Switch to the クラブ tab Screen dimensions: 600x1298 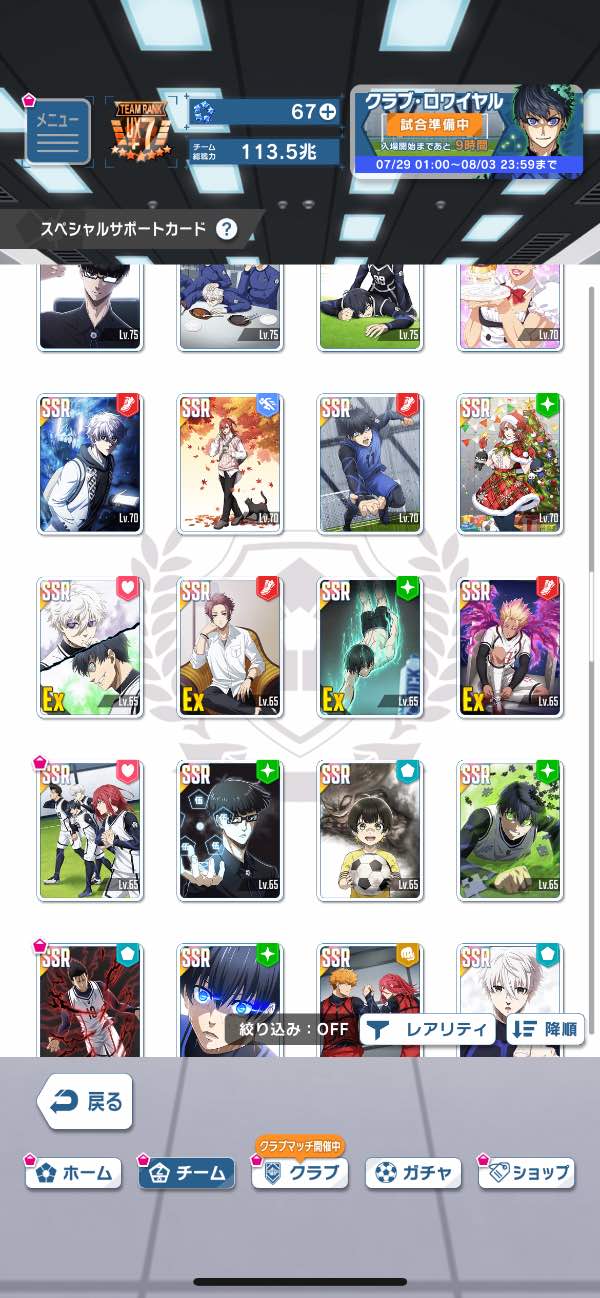[x=300, y=1173]
